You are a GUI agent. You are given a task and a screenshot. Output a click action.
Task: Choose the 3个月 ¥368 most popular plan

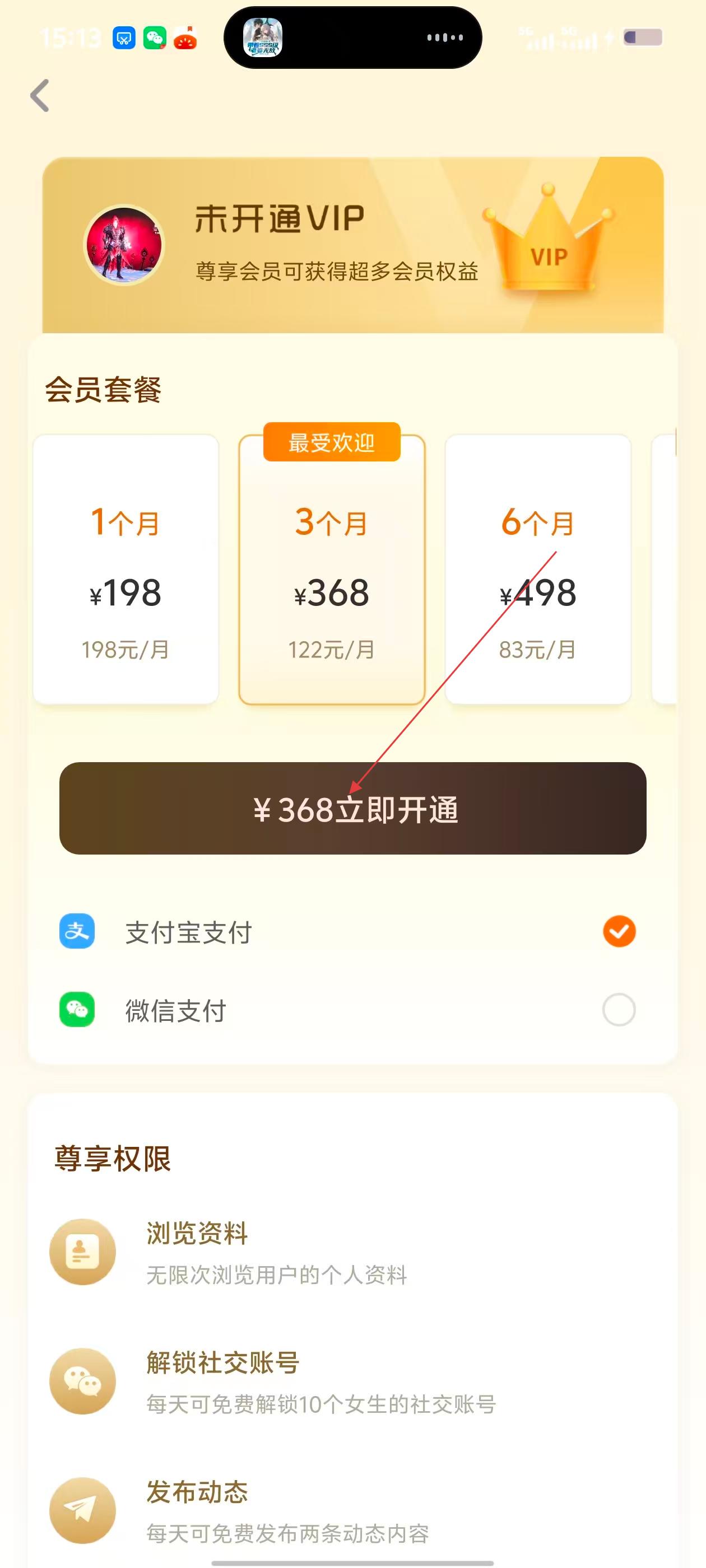331,570
